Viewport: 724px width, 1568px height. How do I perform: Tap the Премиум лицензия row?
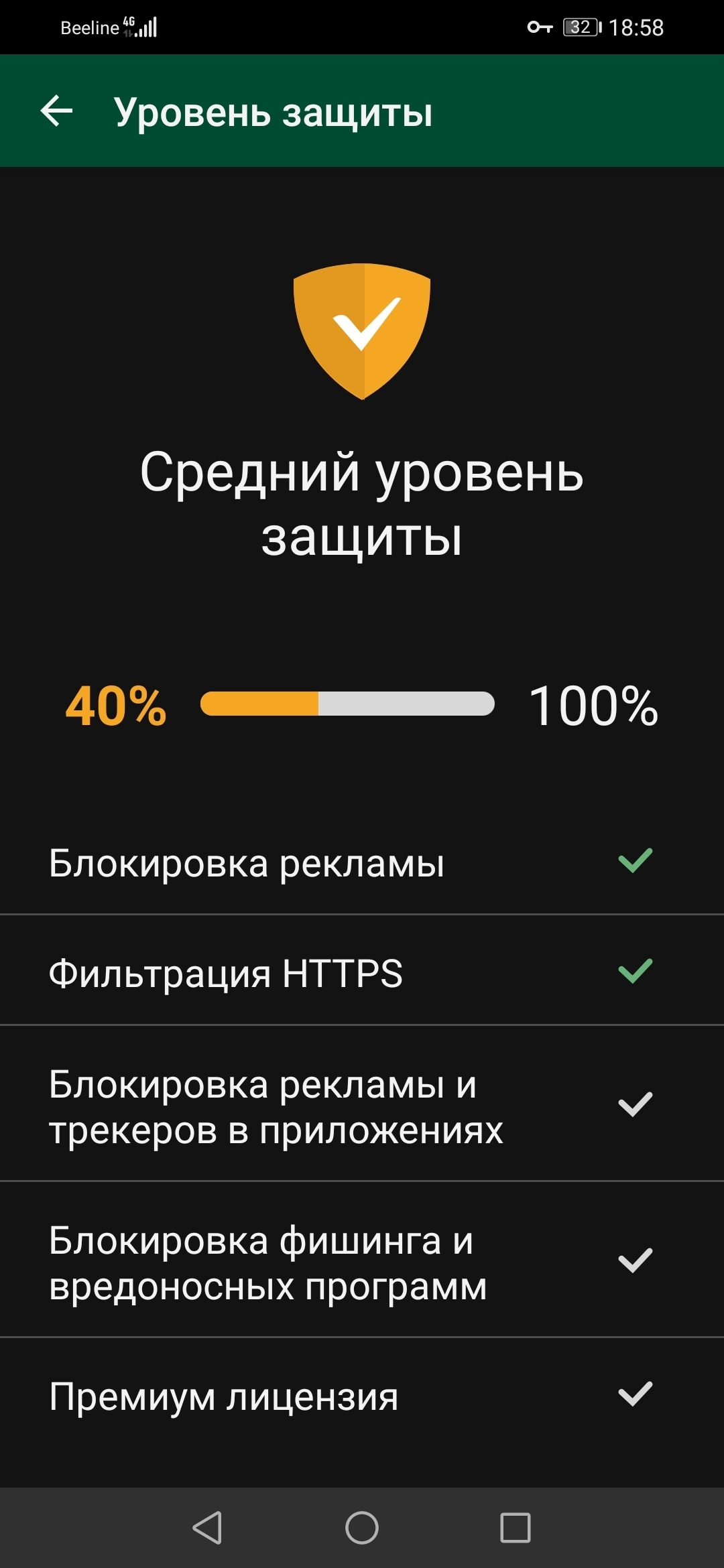pyautogui.click(x=362, y=1395)
